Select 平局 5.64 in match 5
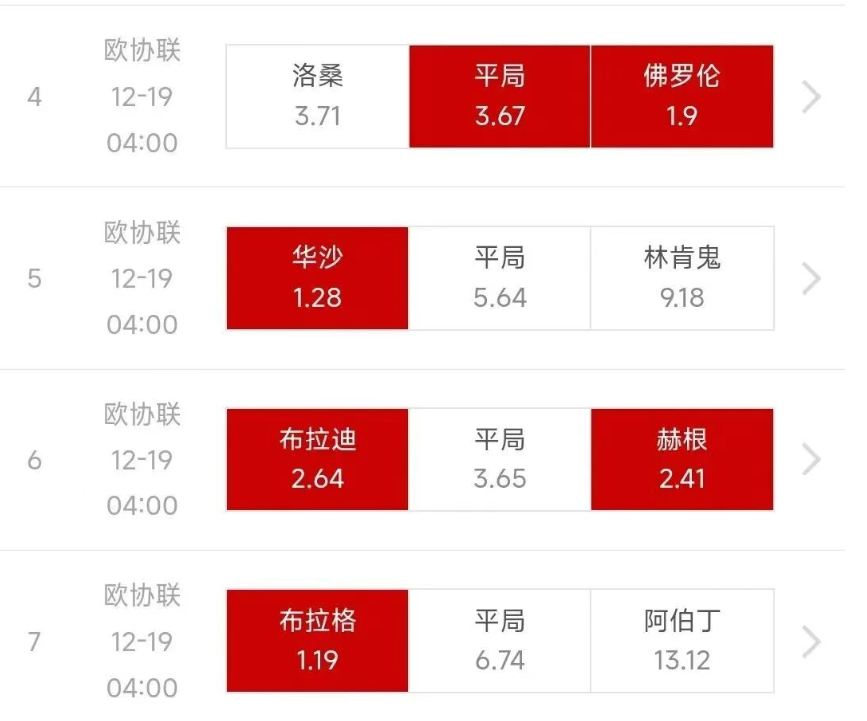Viewport: 867px width, 721px height. coord(499,278)
